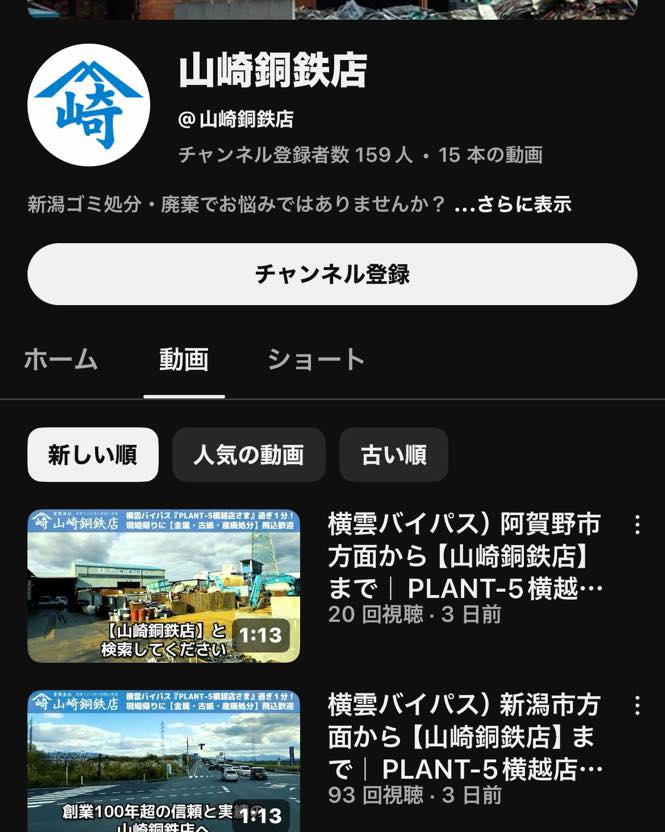Open overflow menu for 阿賀野市方面から video
The height and width of the screenshot is (832, 665).
coord(637,525)
